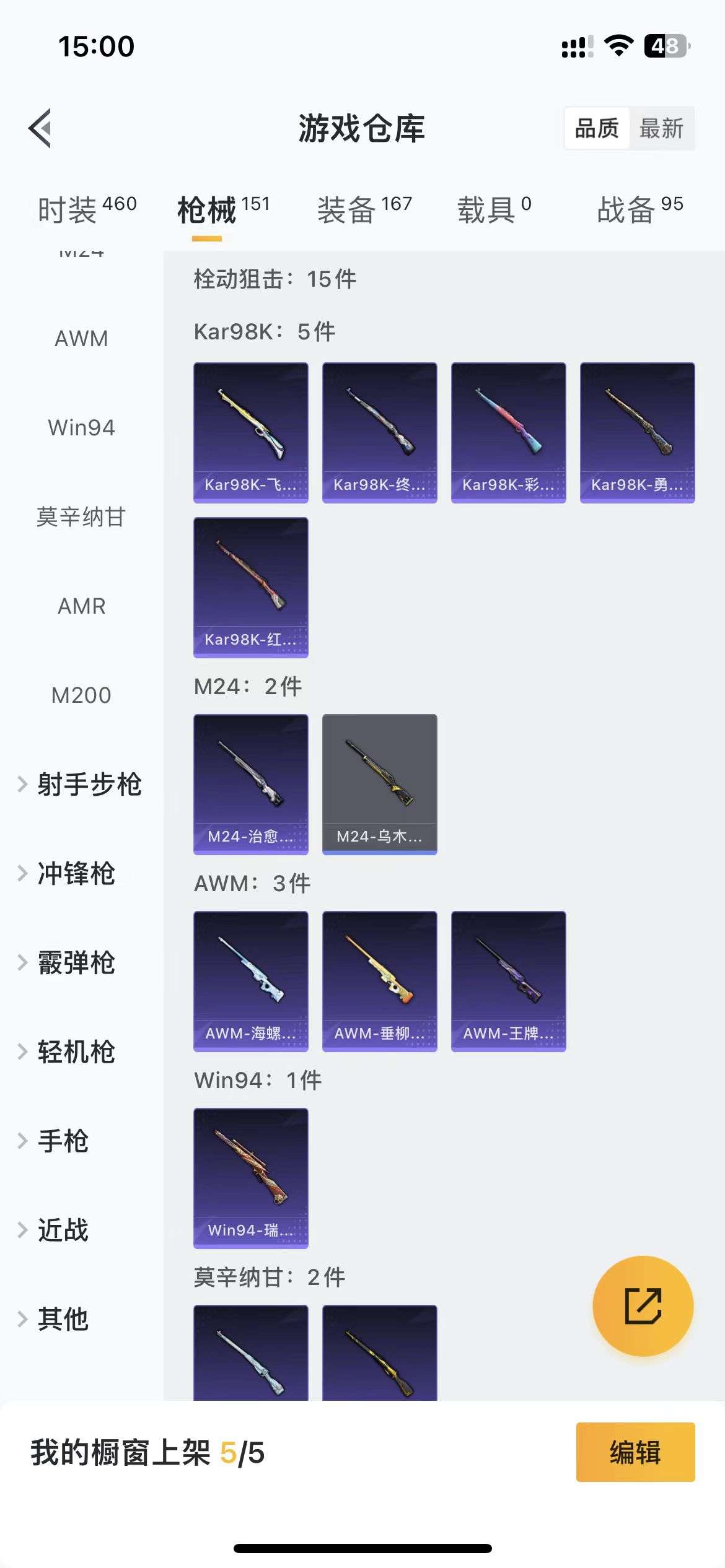Sort items by 品质
This screenshot has width=725, height=1568.
coord(597,128)
